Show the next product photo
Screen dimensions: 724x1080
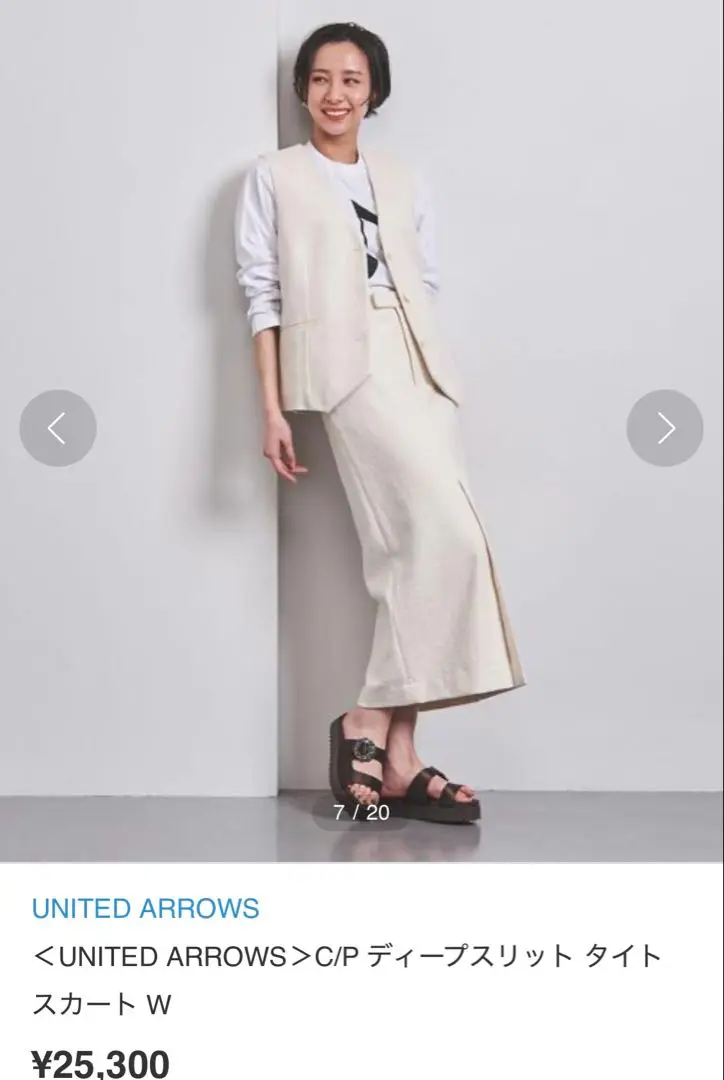click(x=665, y=428)
